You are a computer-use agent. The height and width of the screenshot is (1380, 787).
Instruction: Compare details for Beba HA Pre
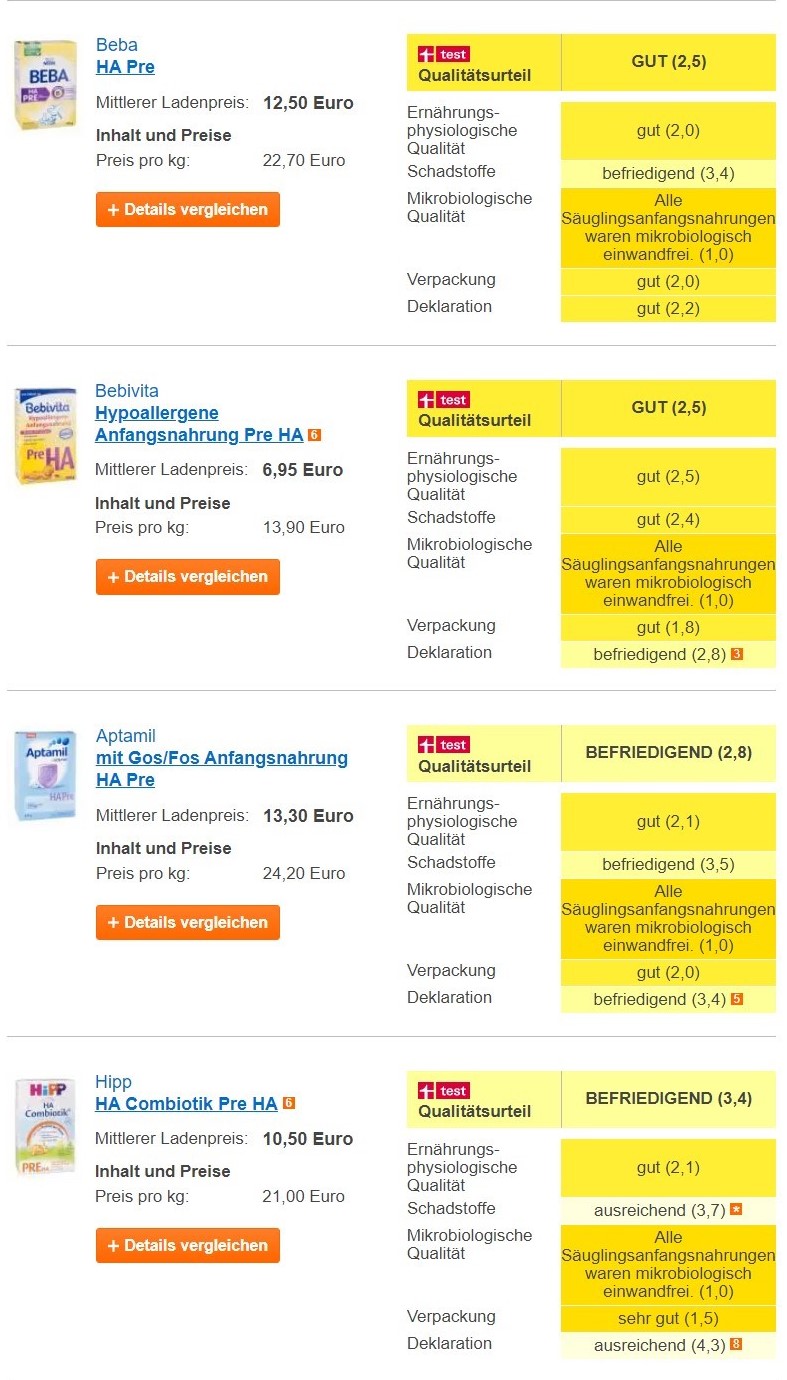pos(188,210)
